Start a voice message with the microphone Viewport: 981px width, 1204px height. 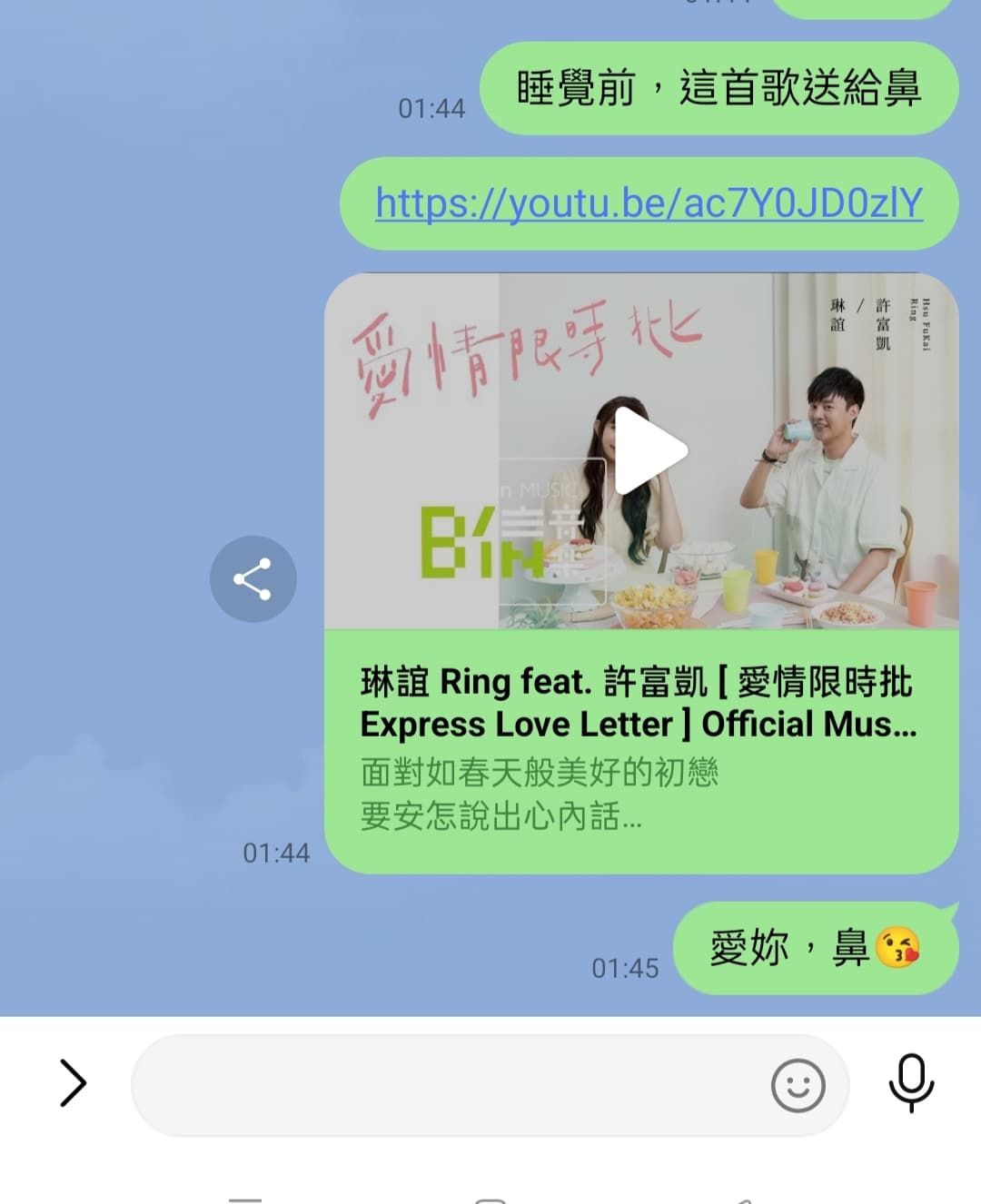[911, 1082]
